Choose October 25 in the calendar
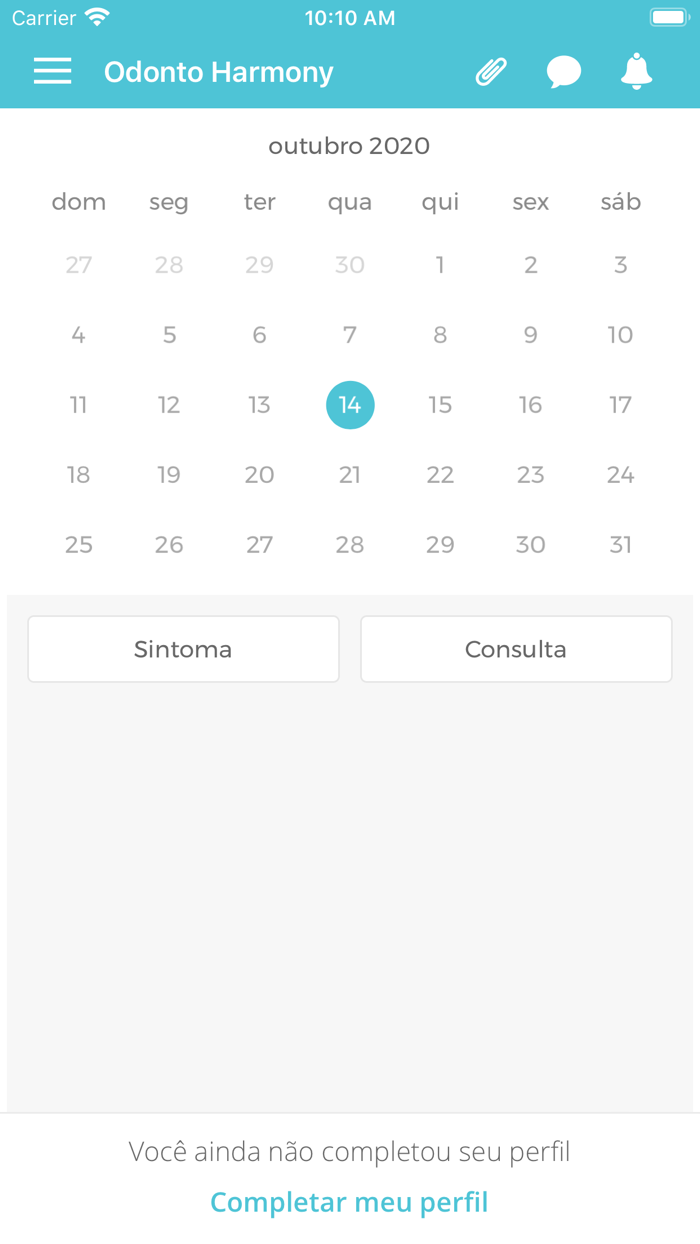Image resolution: width=700 pixels, height=1244 pixels. tap(79, 545)
